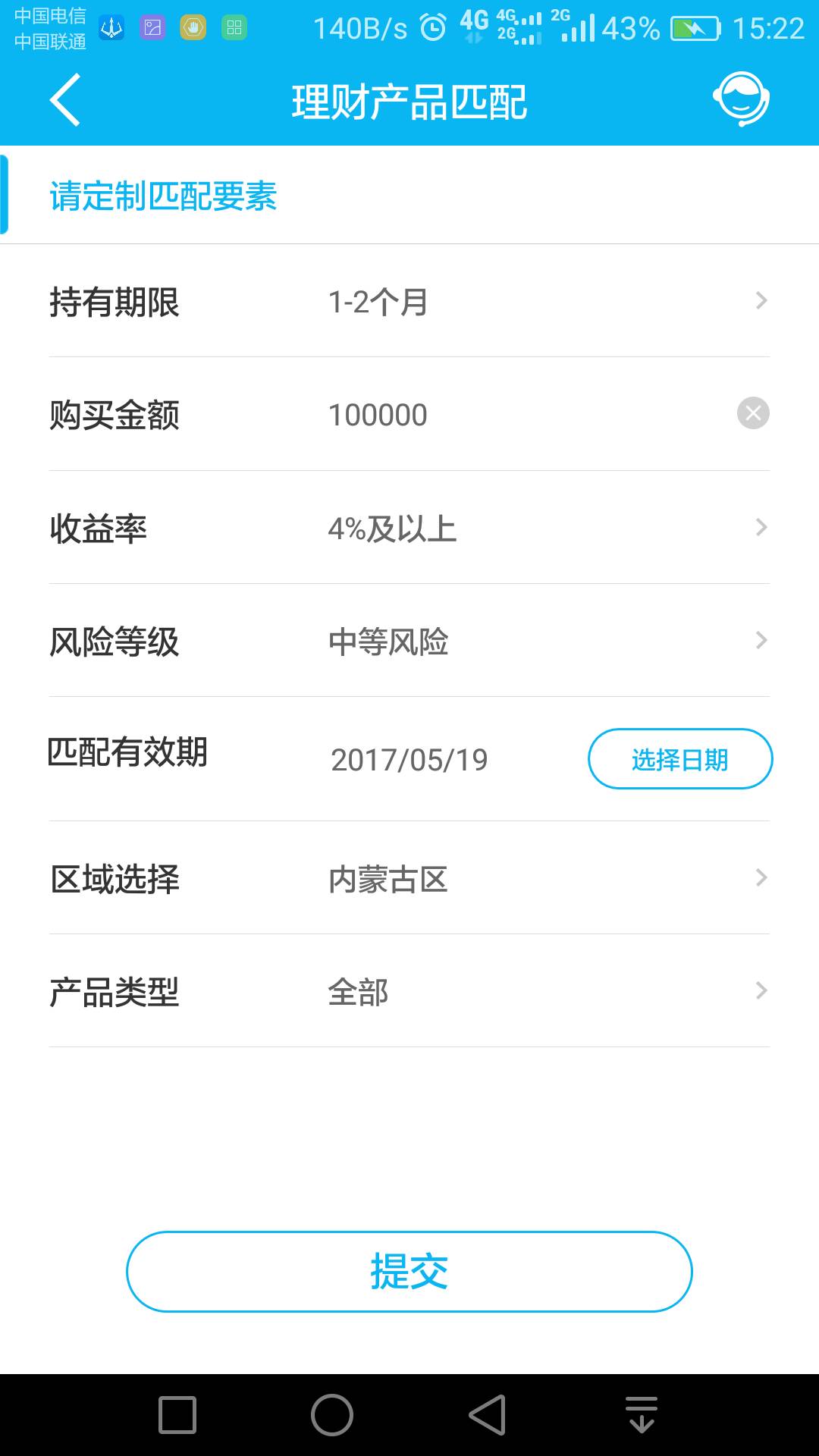Viewport: 819px width, 1456px height.
Task: Clear the 购买金额 amount with the X icon
Action: point(752,413)
